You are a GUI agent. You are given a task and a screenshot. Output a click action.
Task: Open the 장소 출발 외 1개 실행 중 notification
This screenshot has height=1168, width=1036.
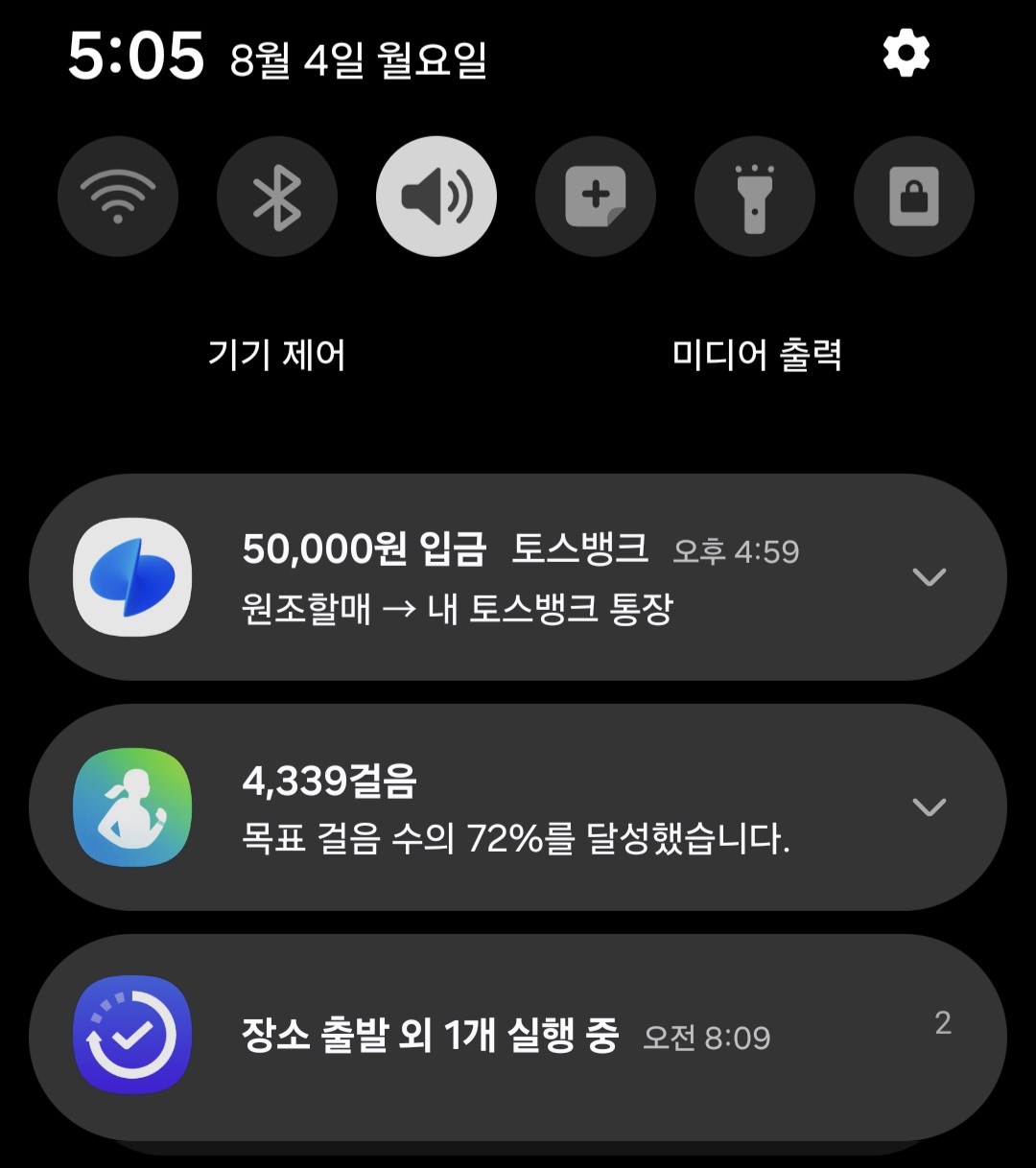click(x=480, y=1037)
